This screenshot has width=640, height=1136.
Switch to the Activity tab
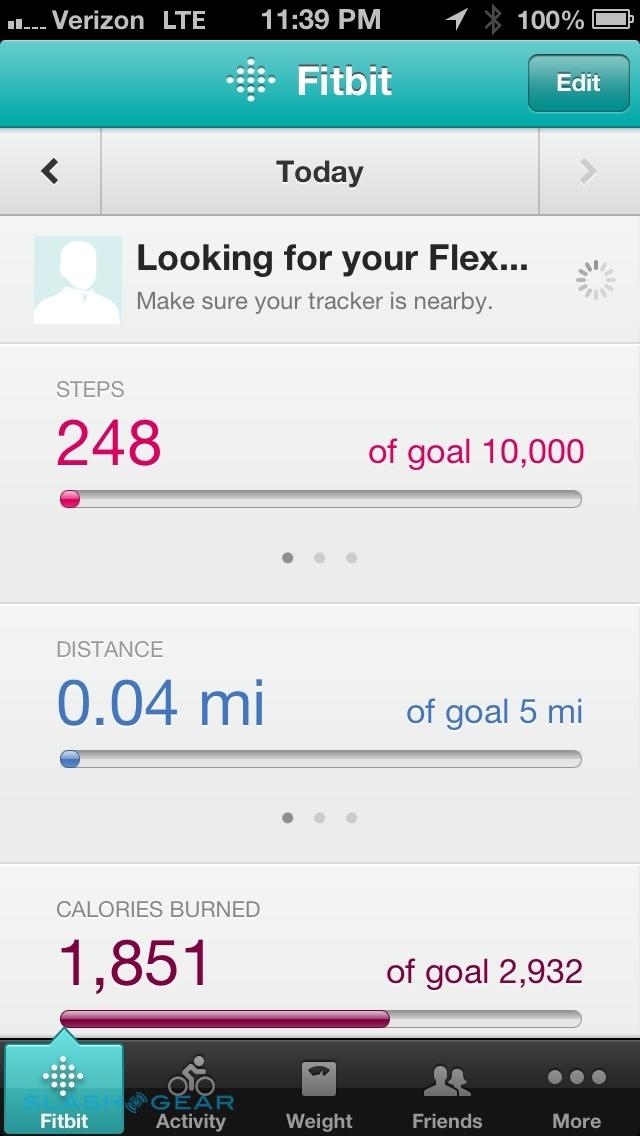coord(191,1090)
